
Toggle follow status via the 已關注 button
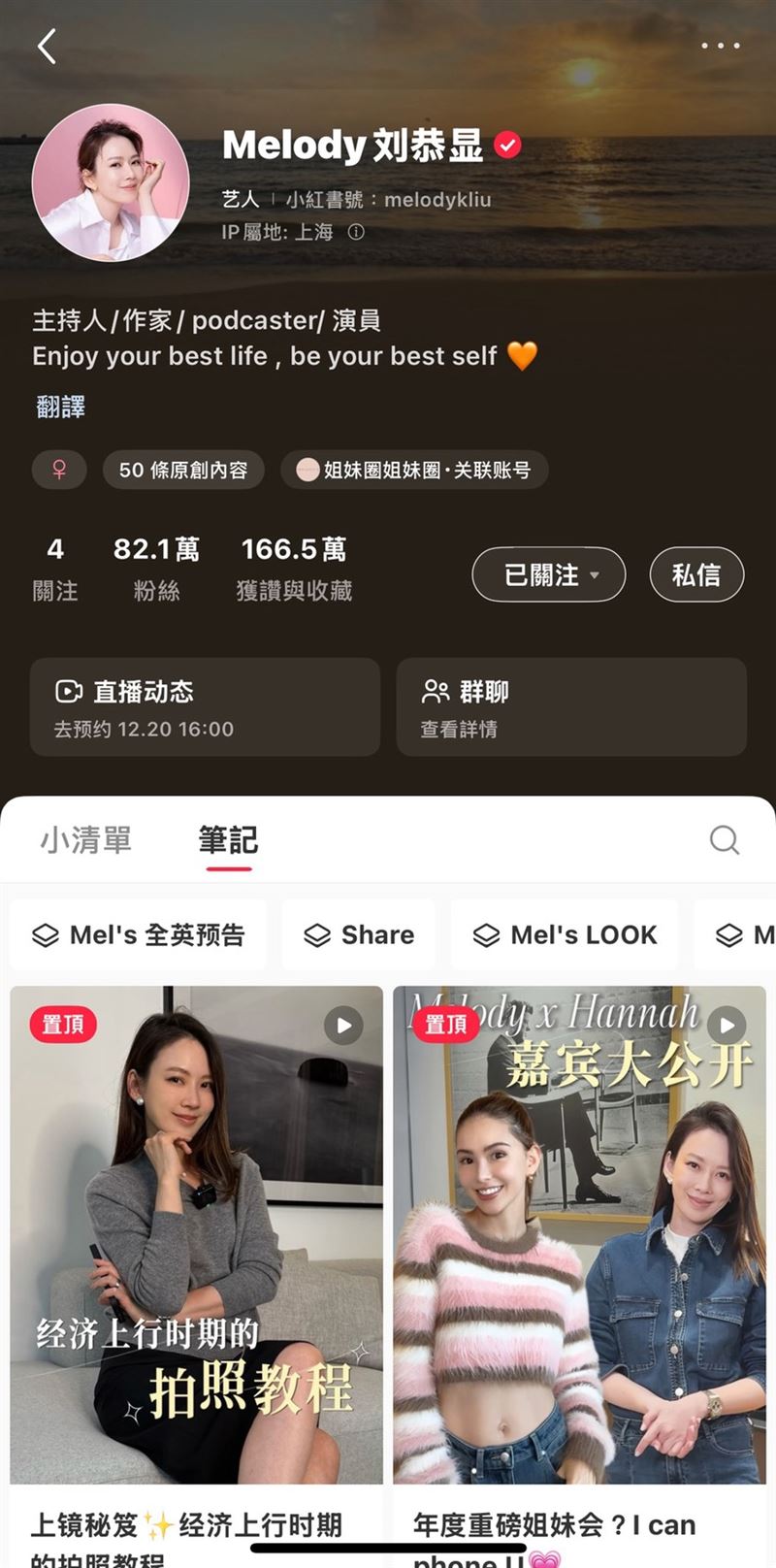[x=538, y=573]
